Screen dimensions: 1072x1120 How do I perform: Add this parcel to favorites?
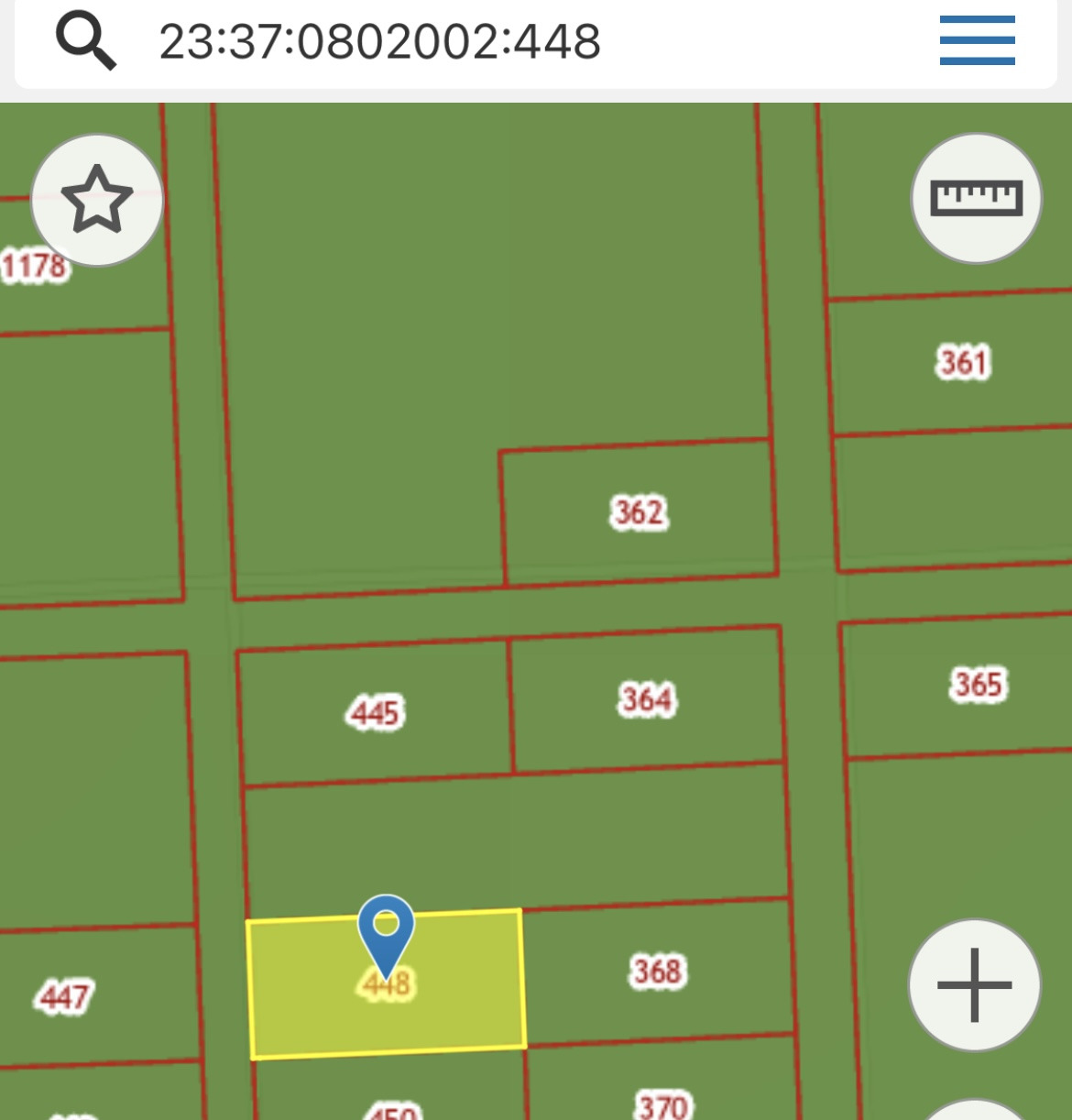(97, 200)
